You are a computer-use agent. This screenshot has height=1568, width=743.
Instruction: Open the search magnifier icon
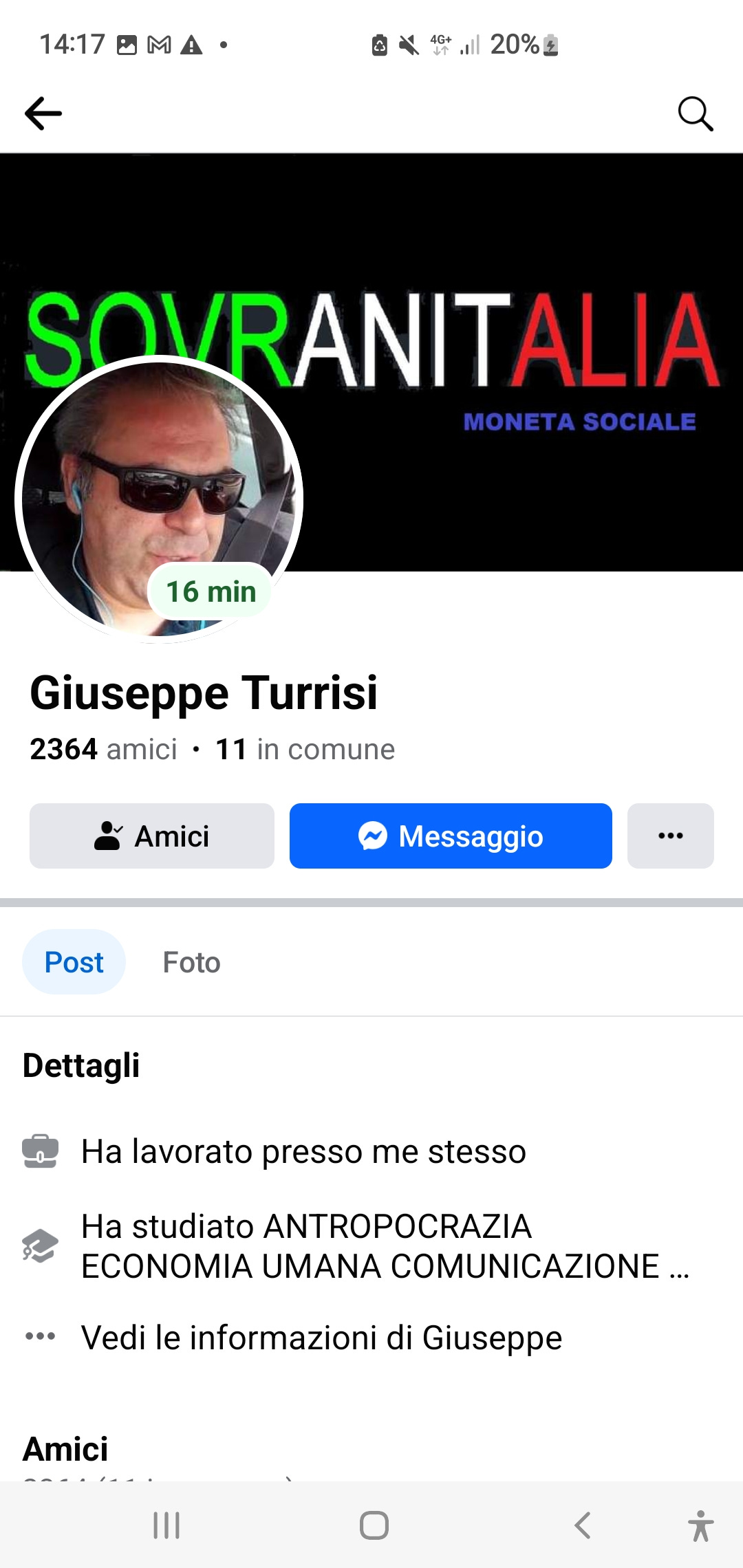click(x=696, y=113)
